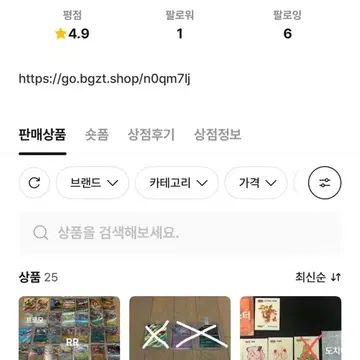Expand the 브랜드 filter dropdown
Image resolution: width=360 pixels, height=360 pixels.
pyautogui.click(x=92, y=183)
